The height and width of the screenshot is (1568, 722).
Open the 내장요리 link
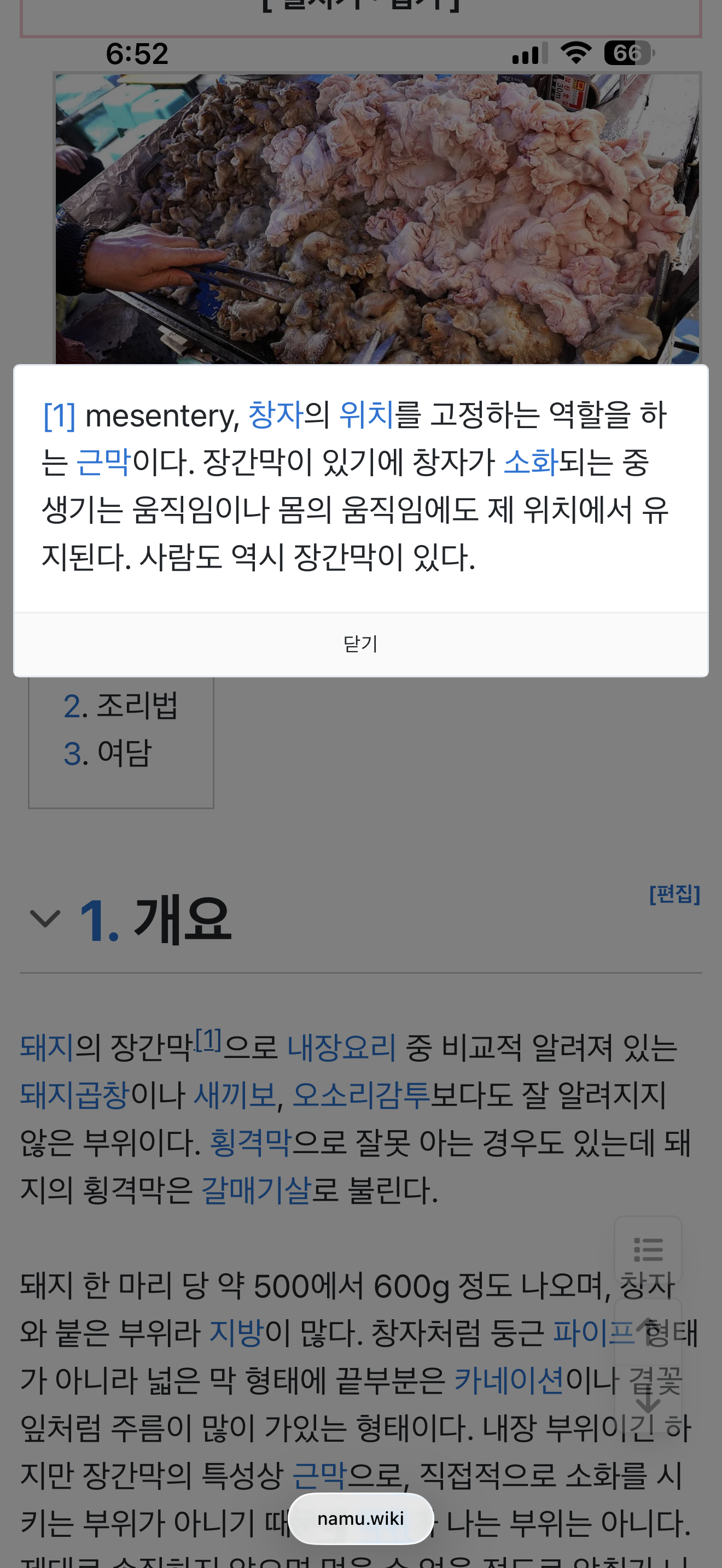[341, 1048]
